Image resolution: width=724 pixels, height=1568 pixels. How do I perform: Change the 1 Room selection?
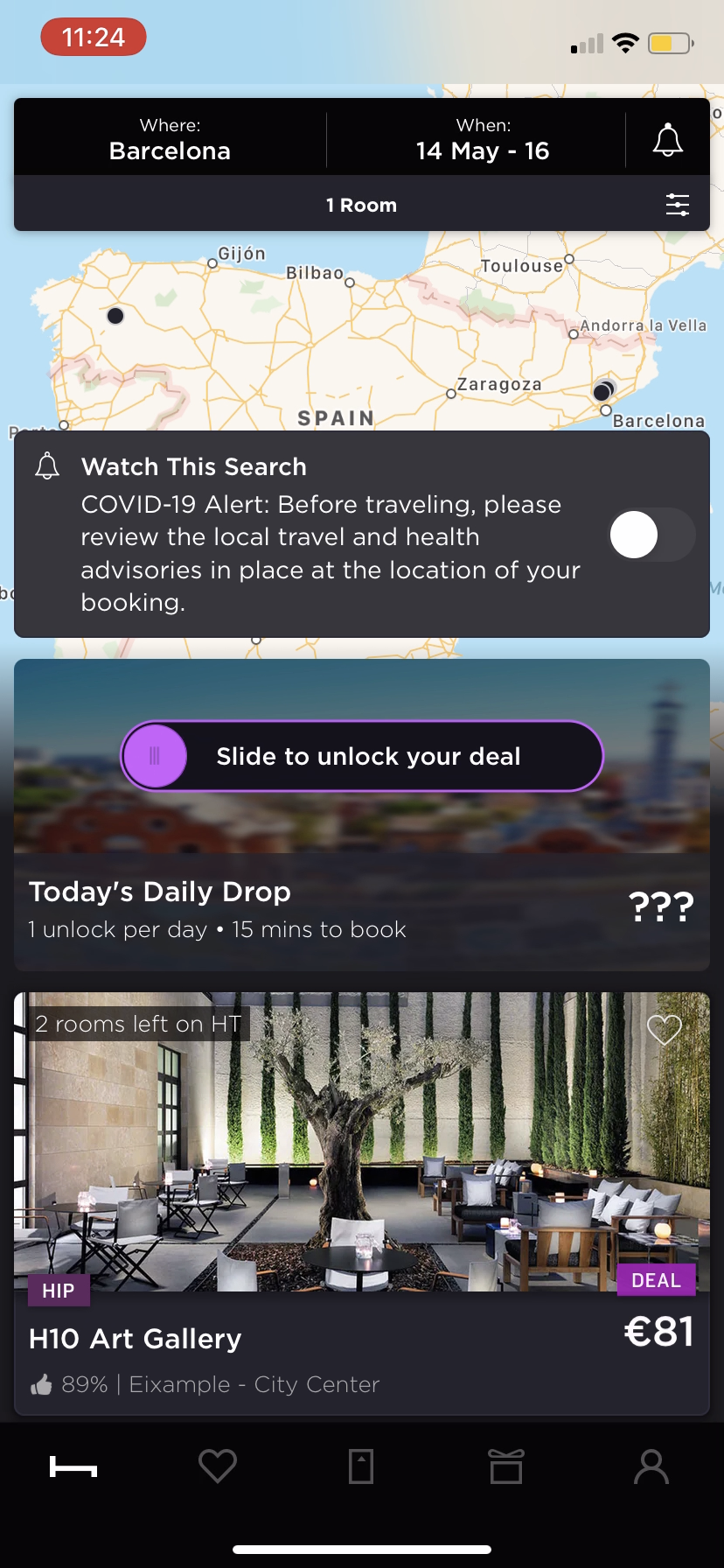361,205
